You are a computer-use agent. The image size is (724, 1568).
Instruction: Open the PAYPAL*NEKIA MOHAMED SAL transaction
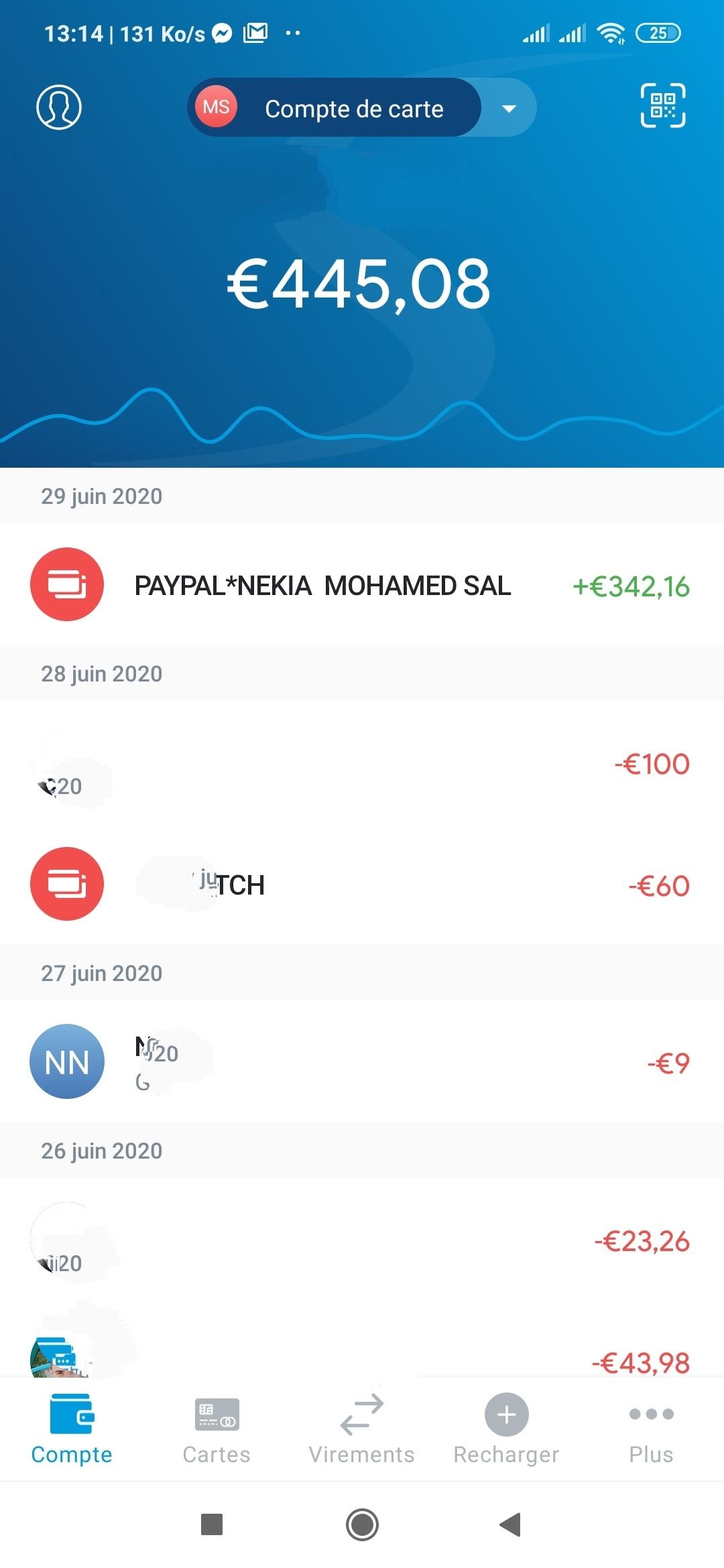click(362, 585)
